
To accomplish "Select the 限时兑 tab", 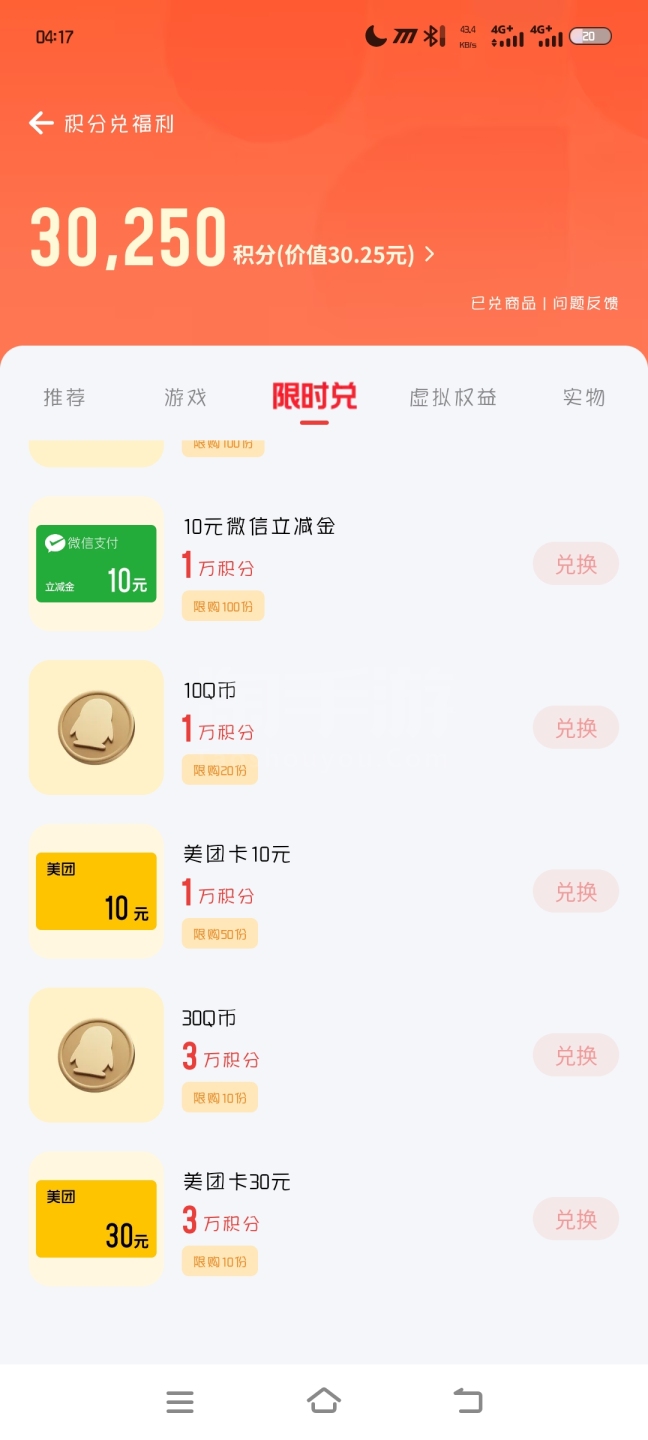I will [x=314, y=397].
